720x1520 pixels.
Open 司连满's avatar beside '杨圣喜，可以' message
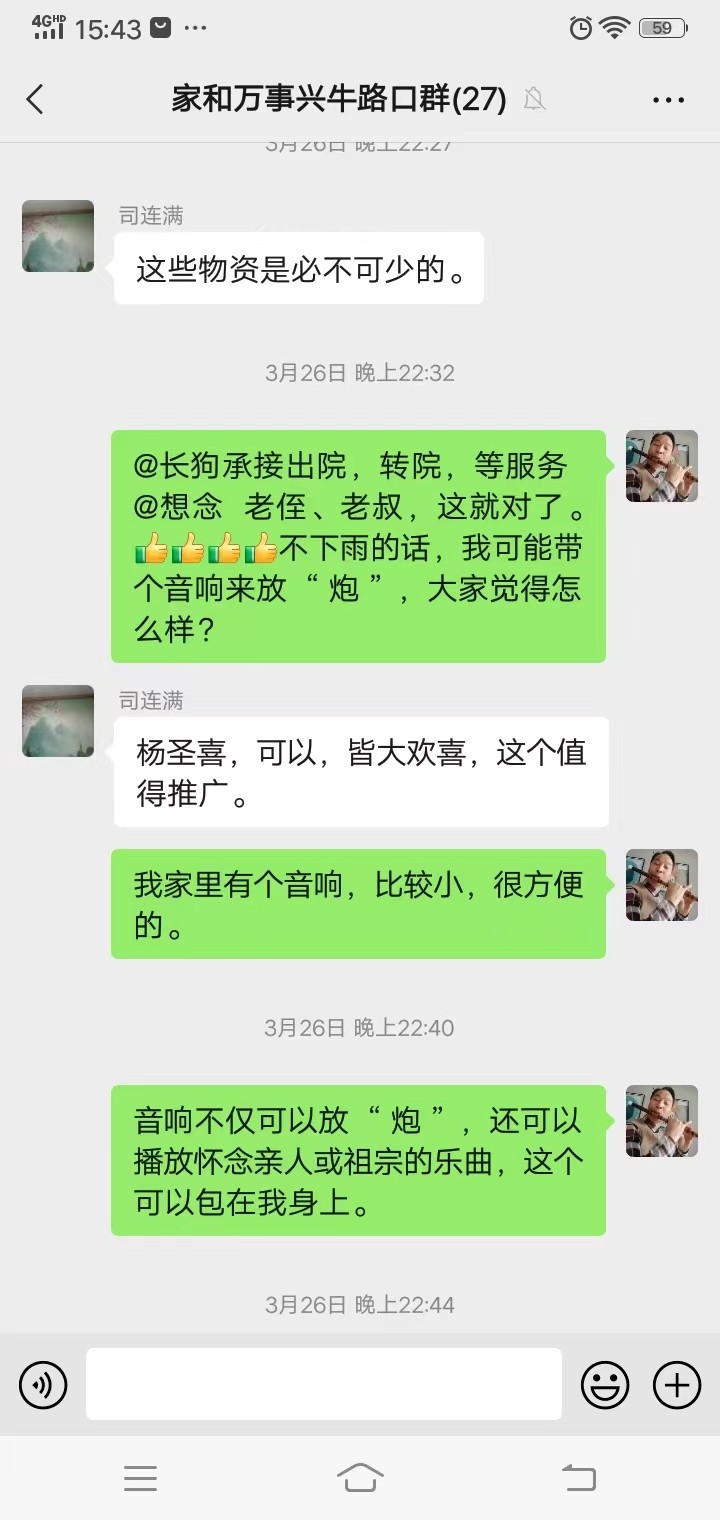58,721
